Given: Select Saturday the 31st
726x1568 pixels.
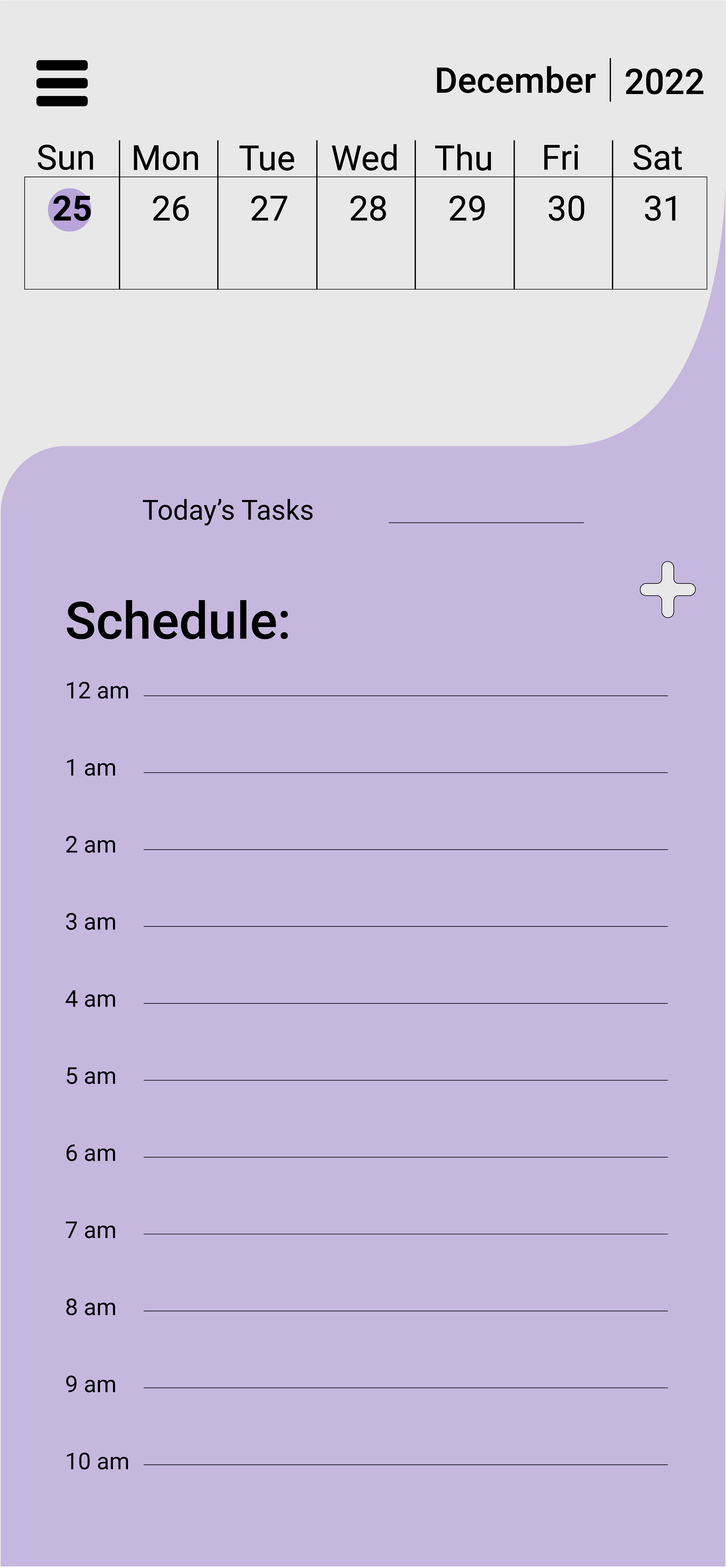Looking at the screenshot, I should 659,232.
